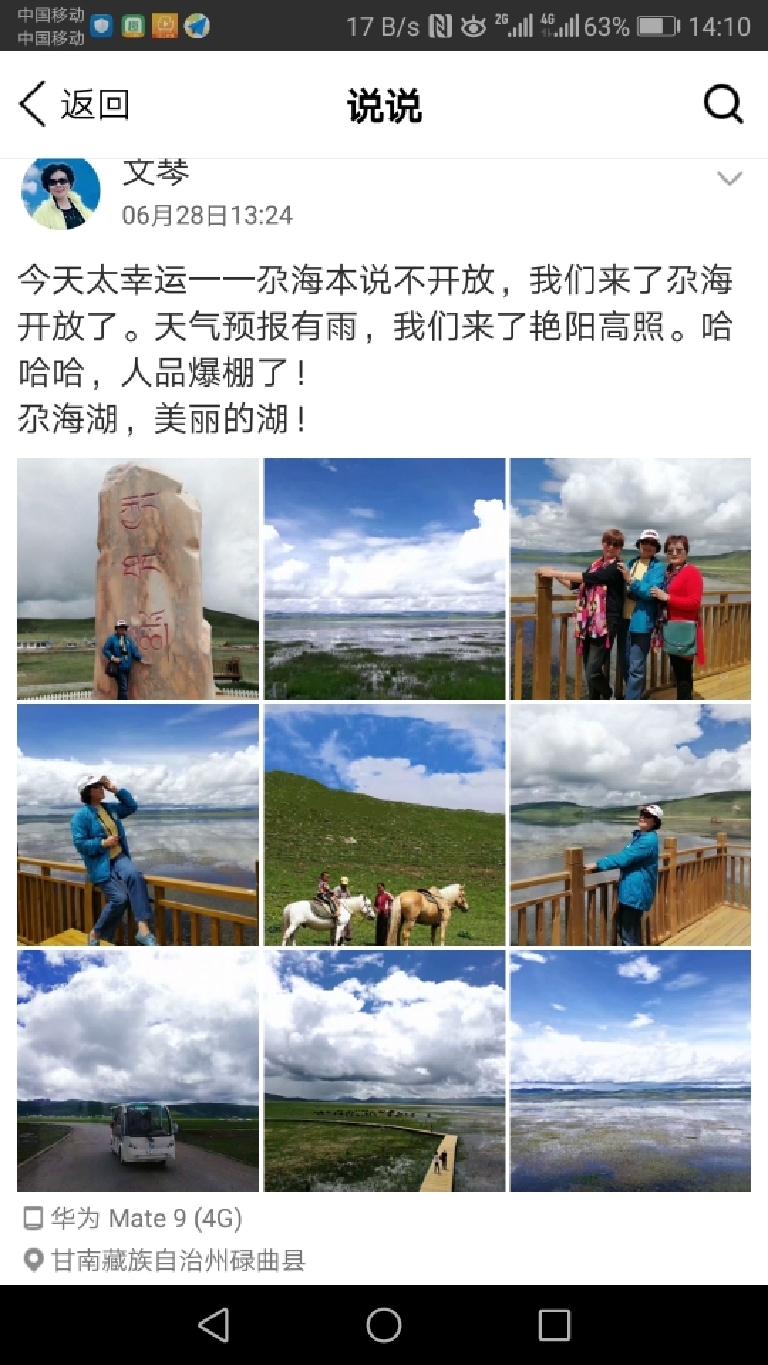Open the photo of horses on the hillside
The width and height of the screenshot is (768, 1365).
click(384, 824)
